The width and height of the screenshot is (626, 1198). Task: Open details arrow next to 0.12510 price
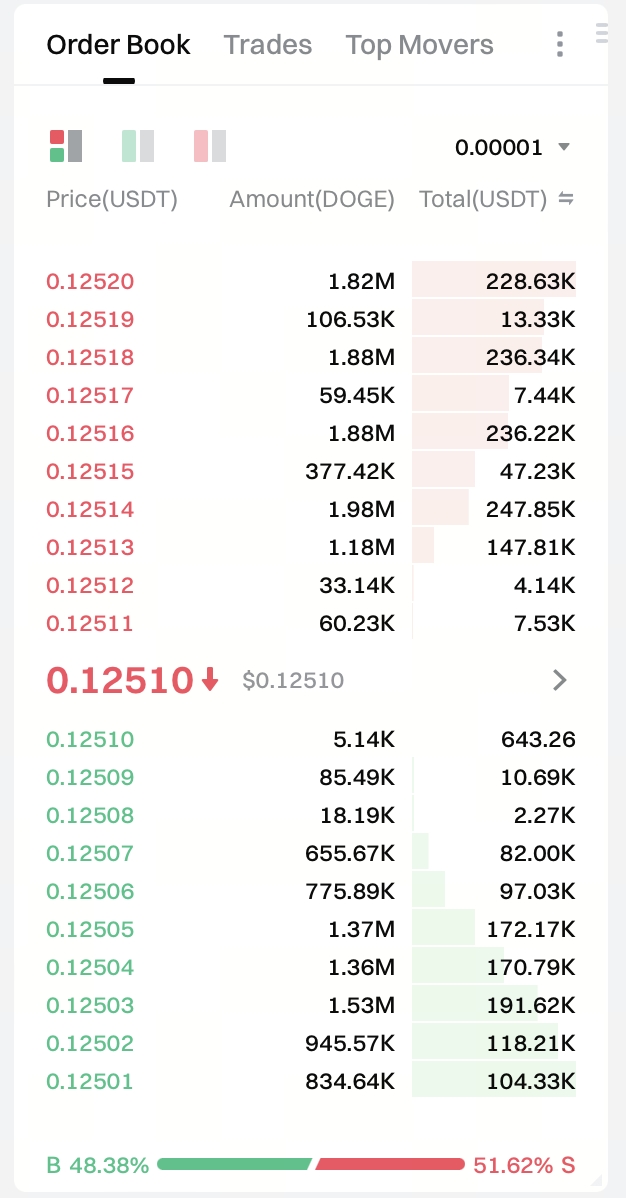tap(559, 681)
